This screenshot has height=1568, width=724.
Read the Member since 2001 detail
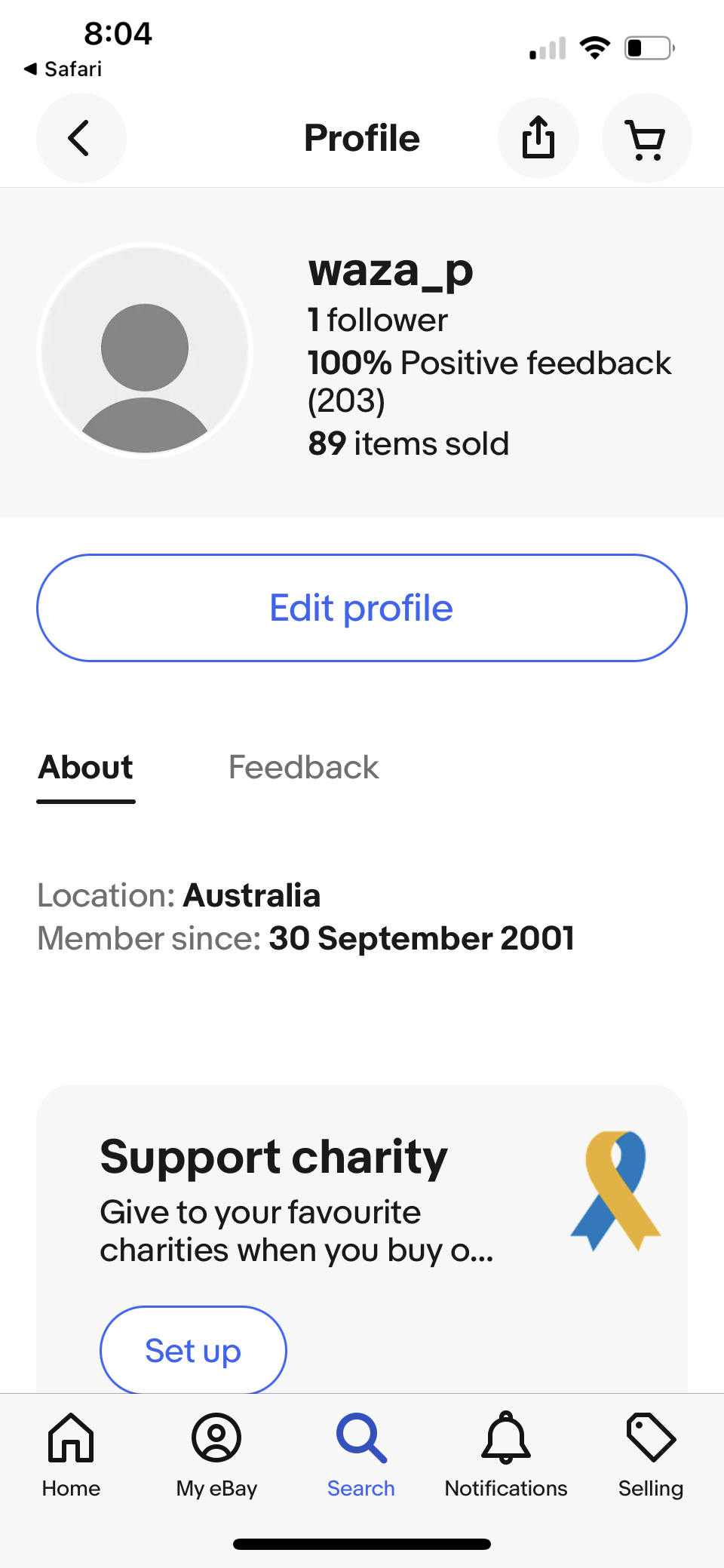point(305,938)
